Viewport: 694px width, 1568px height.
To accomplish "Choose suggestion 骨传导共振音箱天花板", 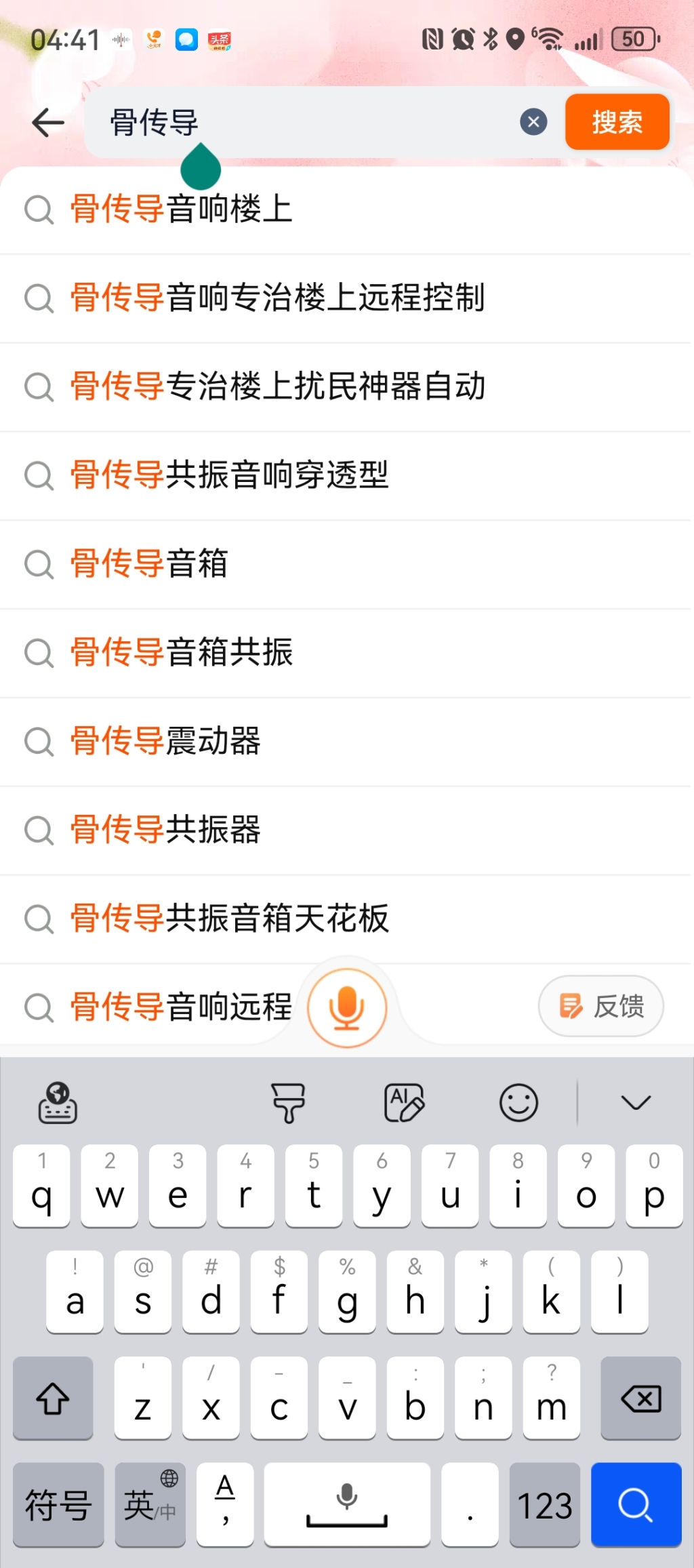I will point(230,919).
